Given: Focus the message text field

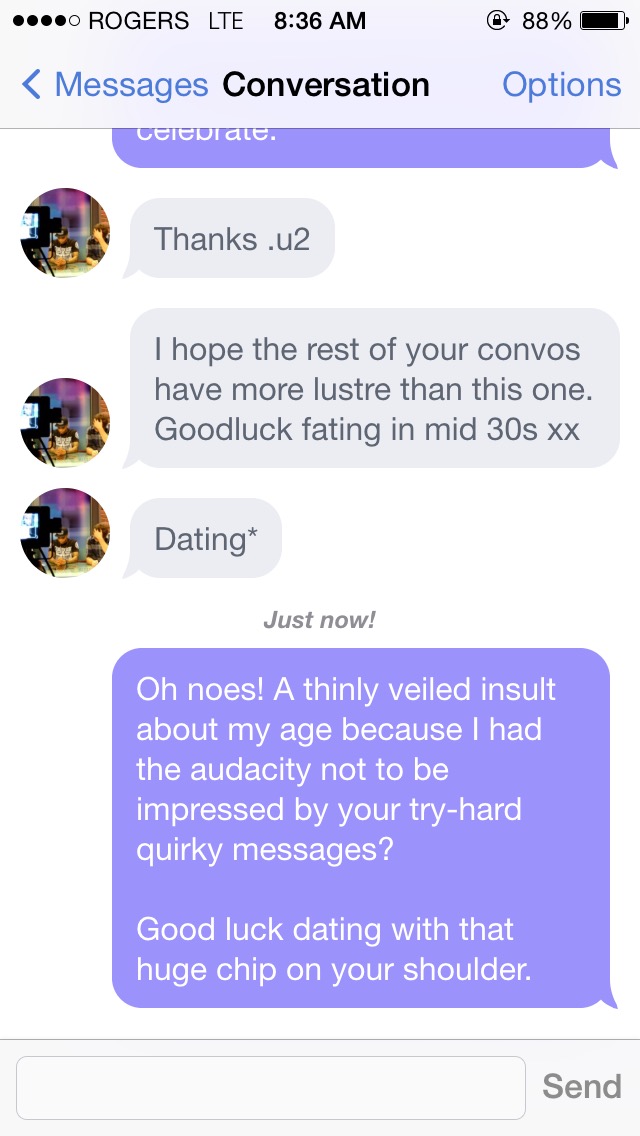Looking at the screenshot, I should click(x=270, y=1087).
